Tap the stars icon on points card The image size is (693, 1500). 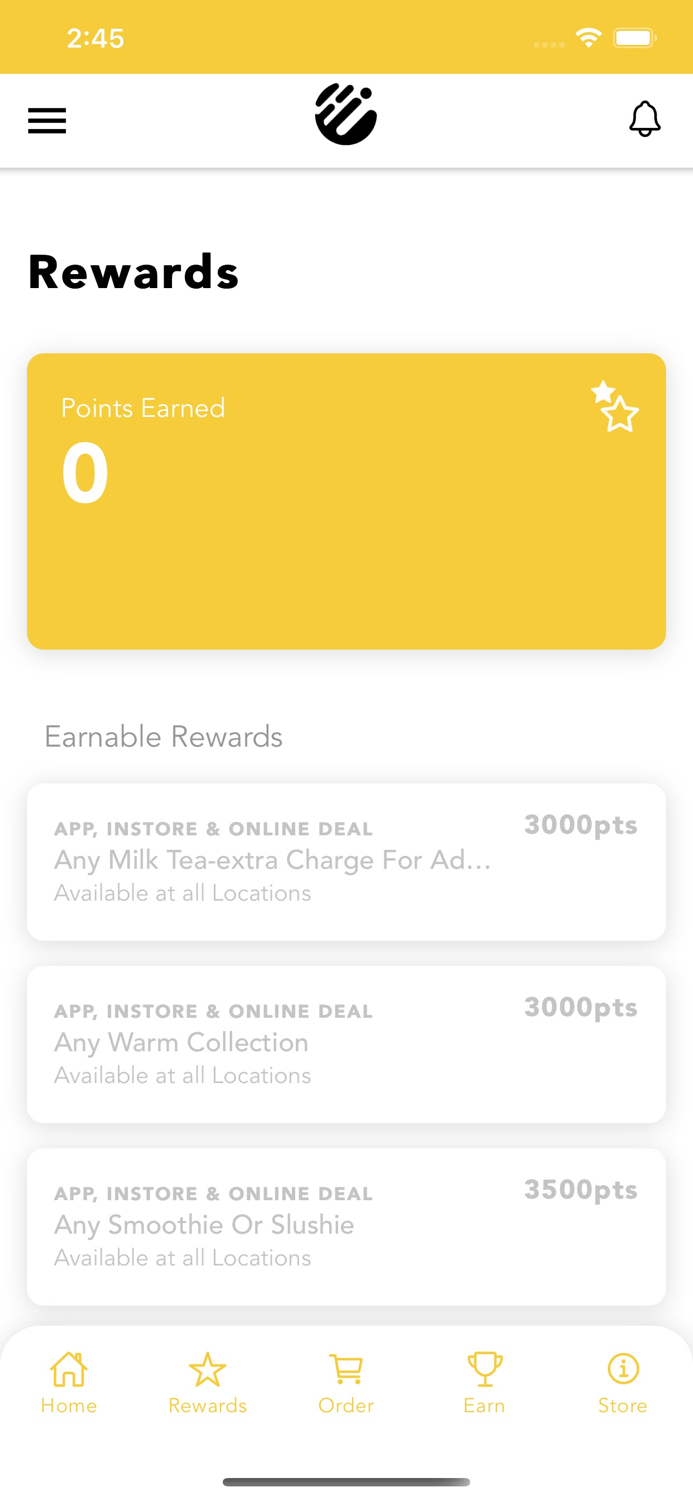point(614,406)
